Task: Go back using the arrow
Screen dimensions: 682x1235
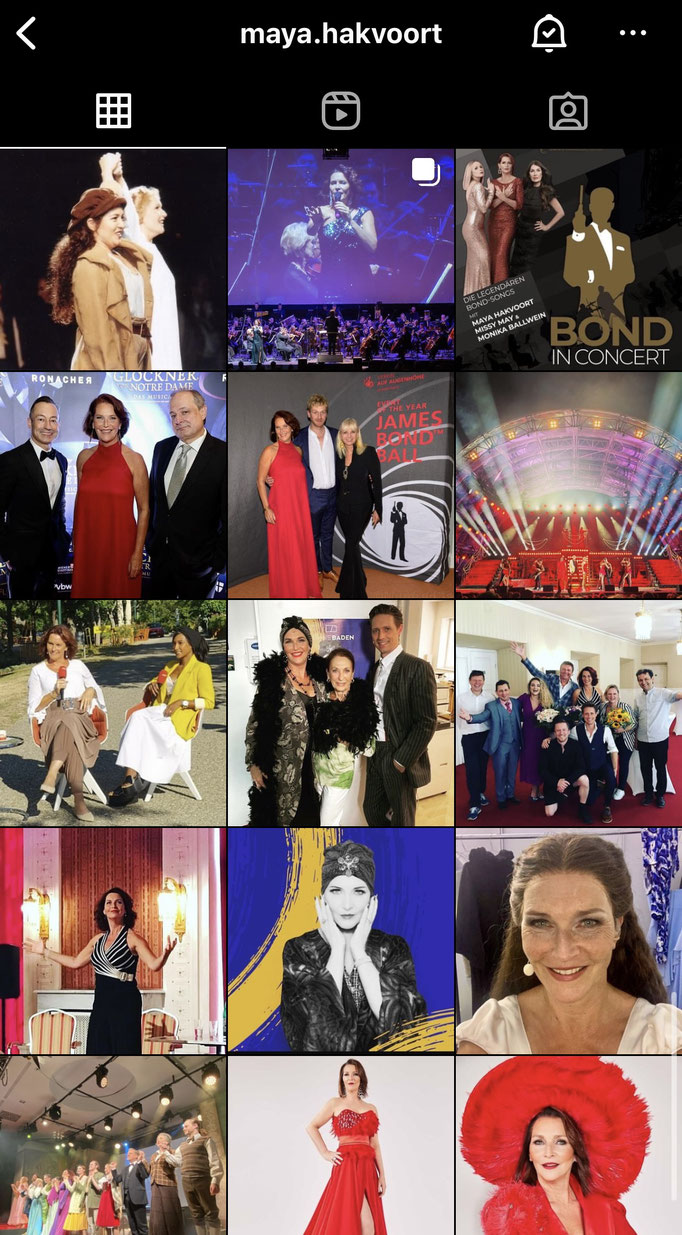Action: pyautogui.click(x=27, y=34)
